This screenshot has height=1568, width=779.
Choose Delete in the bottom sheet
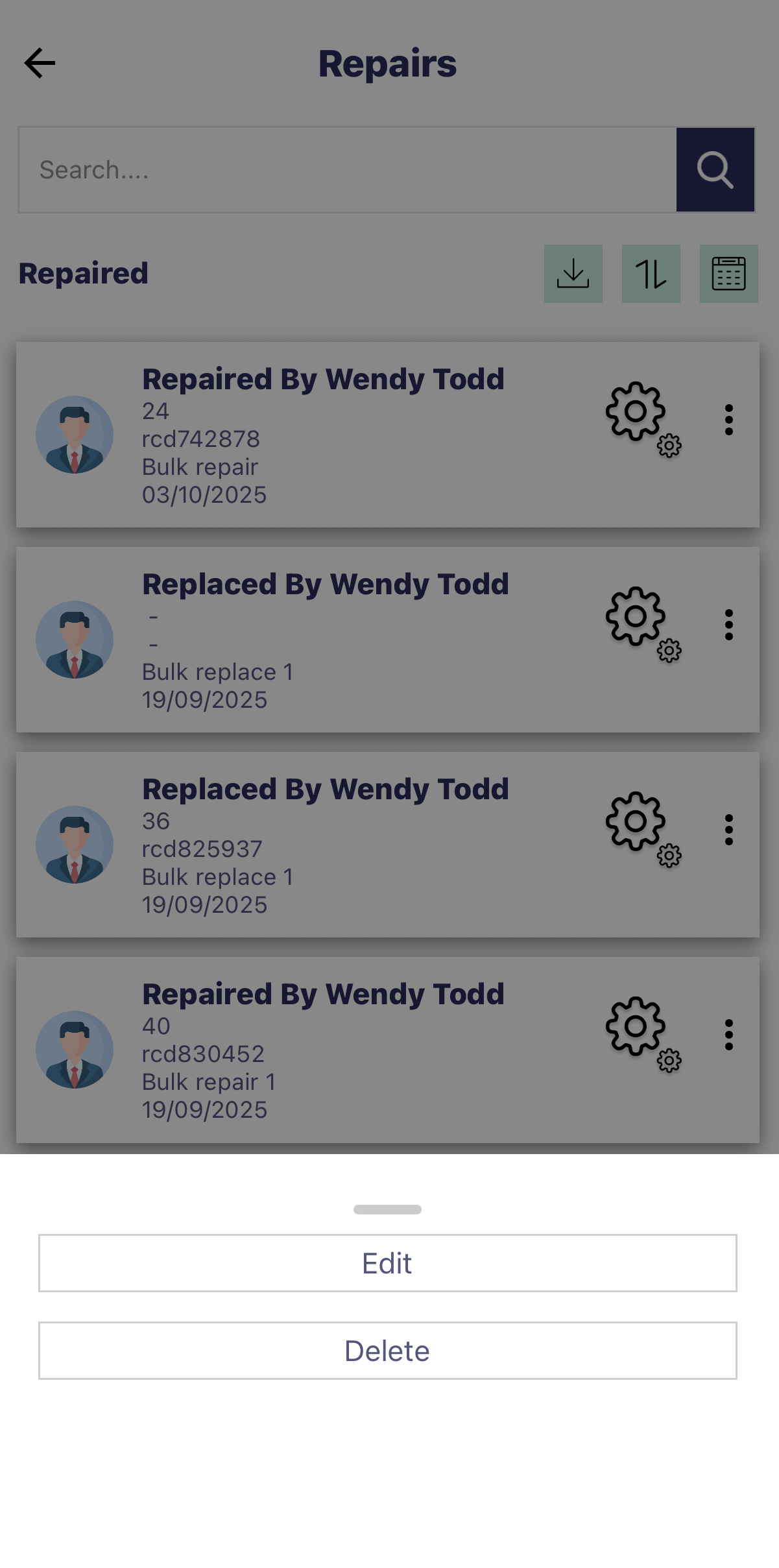tap(387, 1350)
